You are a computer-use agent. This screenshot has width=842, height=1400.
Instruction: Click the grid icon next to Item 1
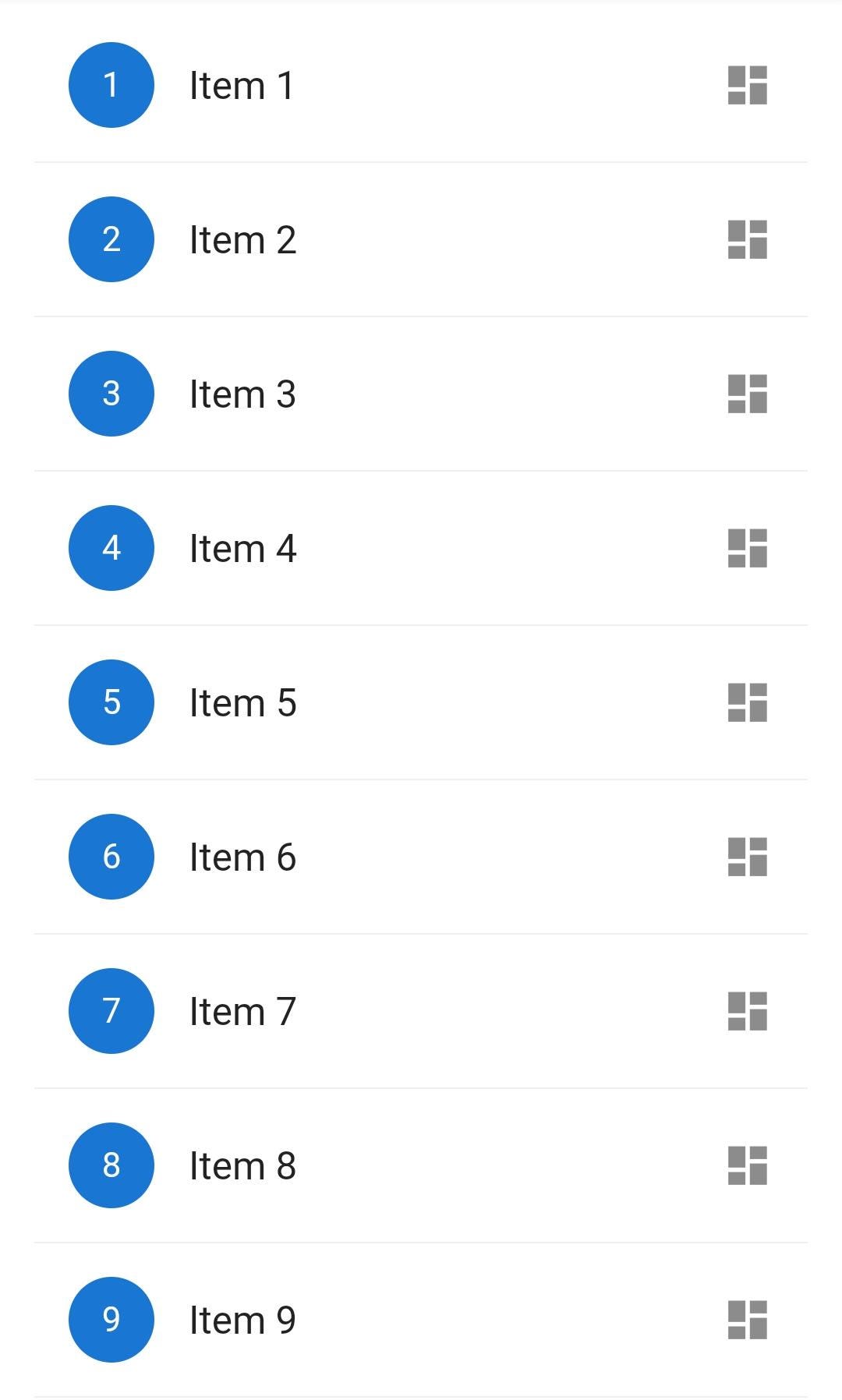click(x=746, y=86)
